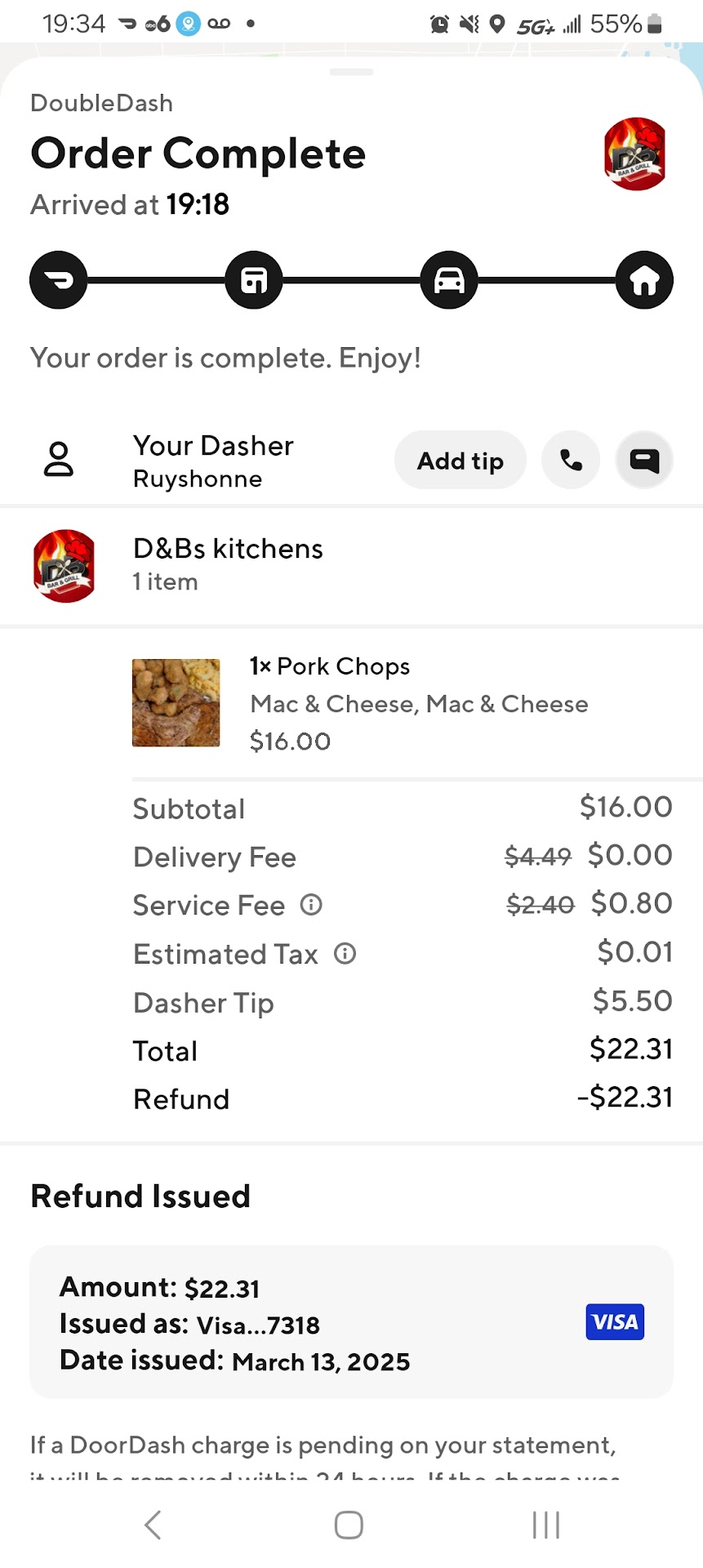Image resolution: width=703 pixels, height=1568 pixels.
Task: Open D&Bs logo next to Order Complete
Action: pos(634,154)
